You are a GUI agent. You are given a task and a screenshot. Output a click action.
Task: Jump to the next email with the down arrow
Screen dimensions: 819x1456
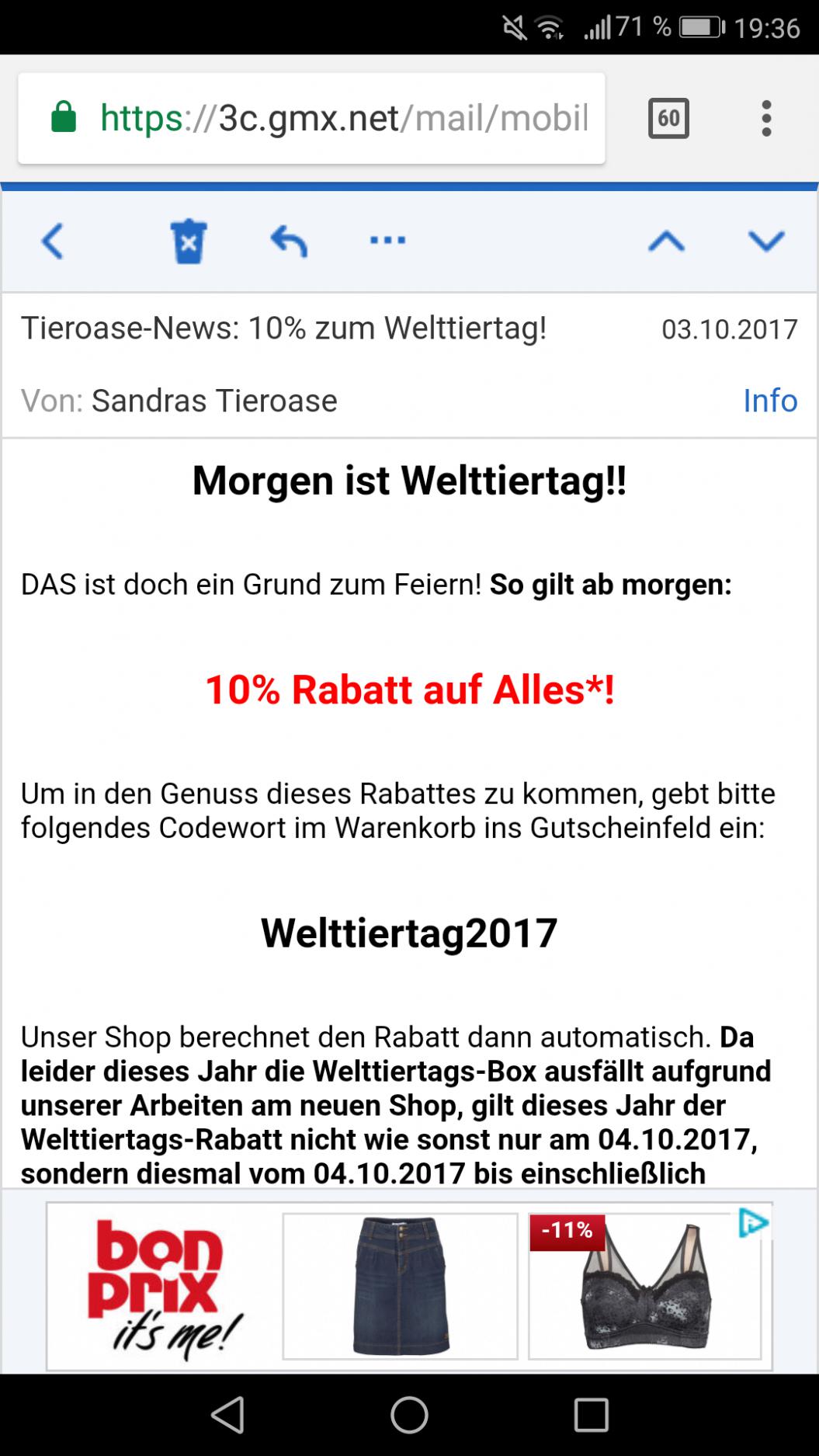click(766, 242)
